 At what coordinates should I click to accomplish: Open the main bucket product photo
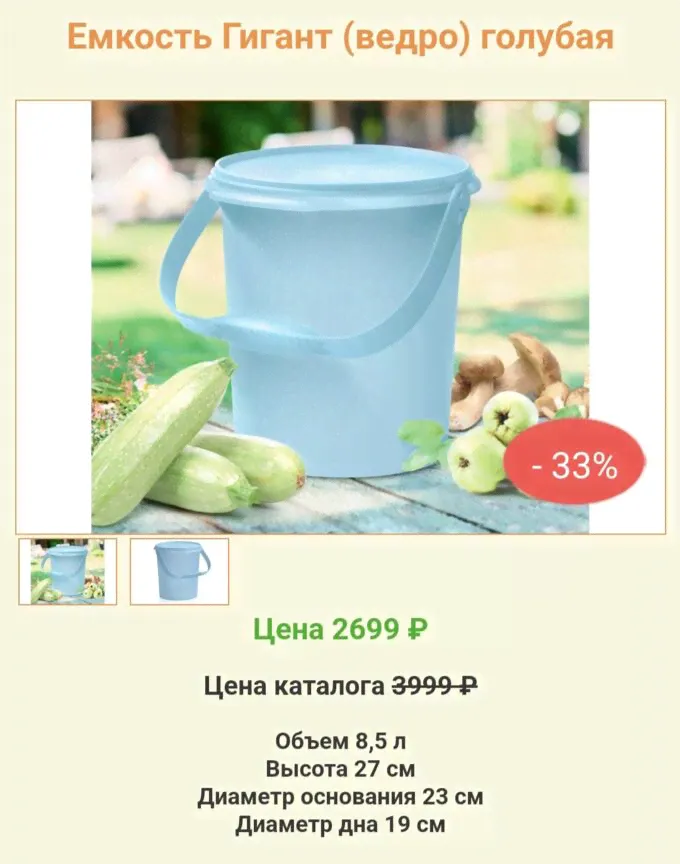click(340, 316)
